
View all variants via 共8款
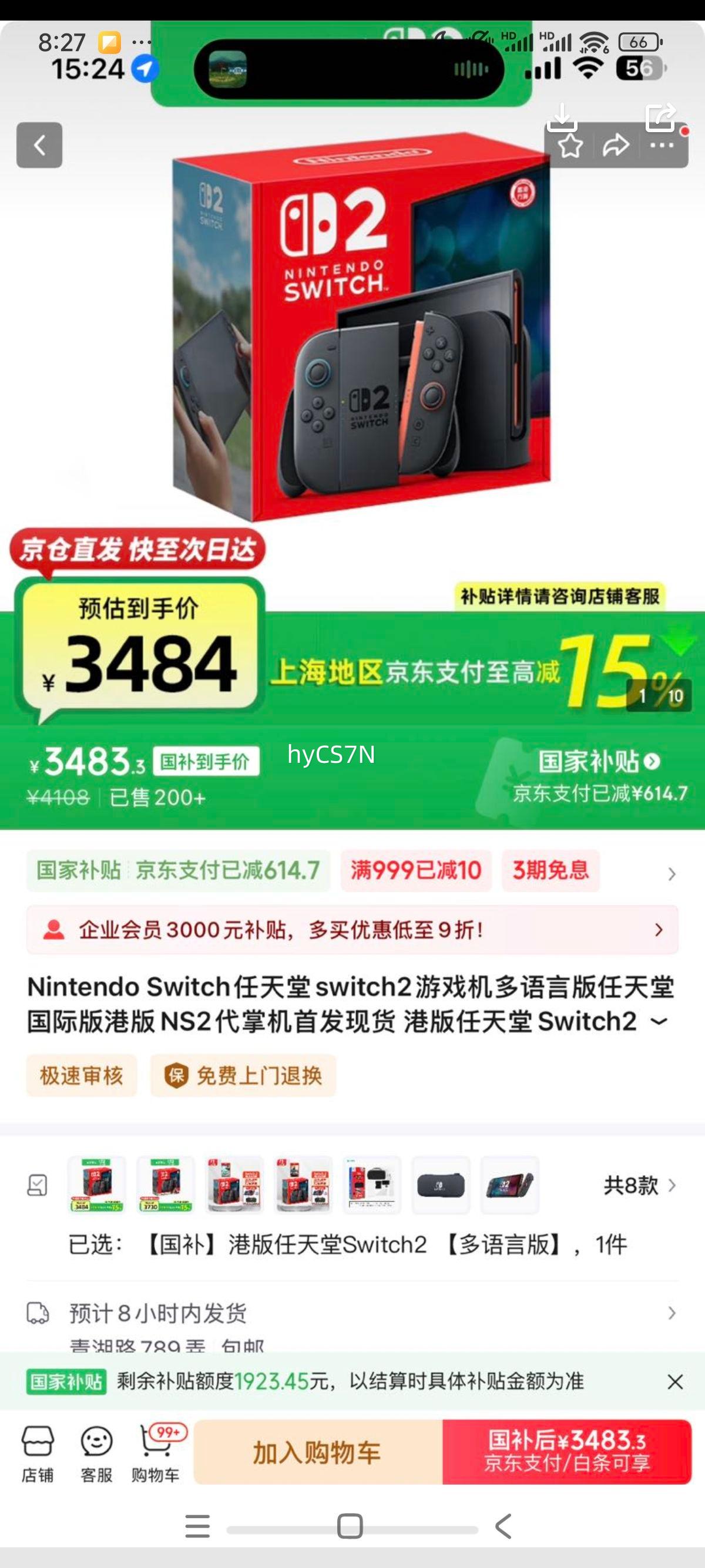click(x=639, y=1185)
